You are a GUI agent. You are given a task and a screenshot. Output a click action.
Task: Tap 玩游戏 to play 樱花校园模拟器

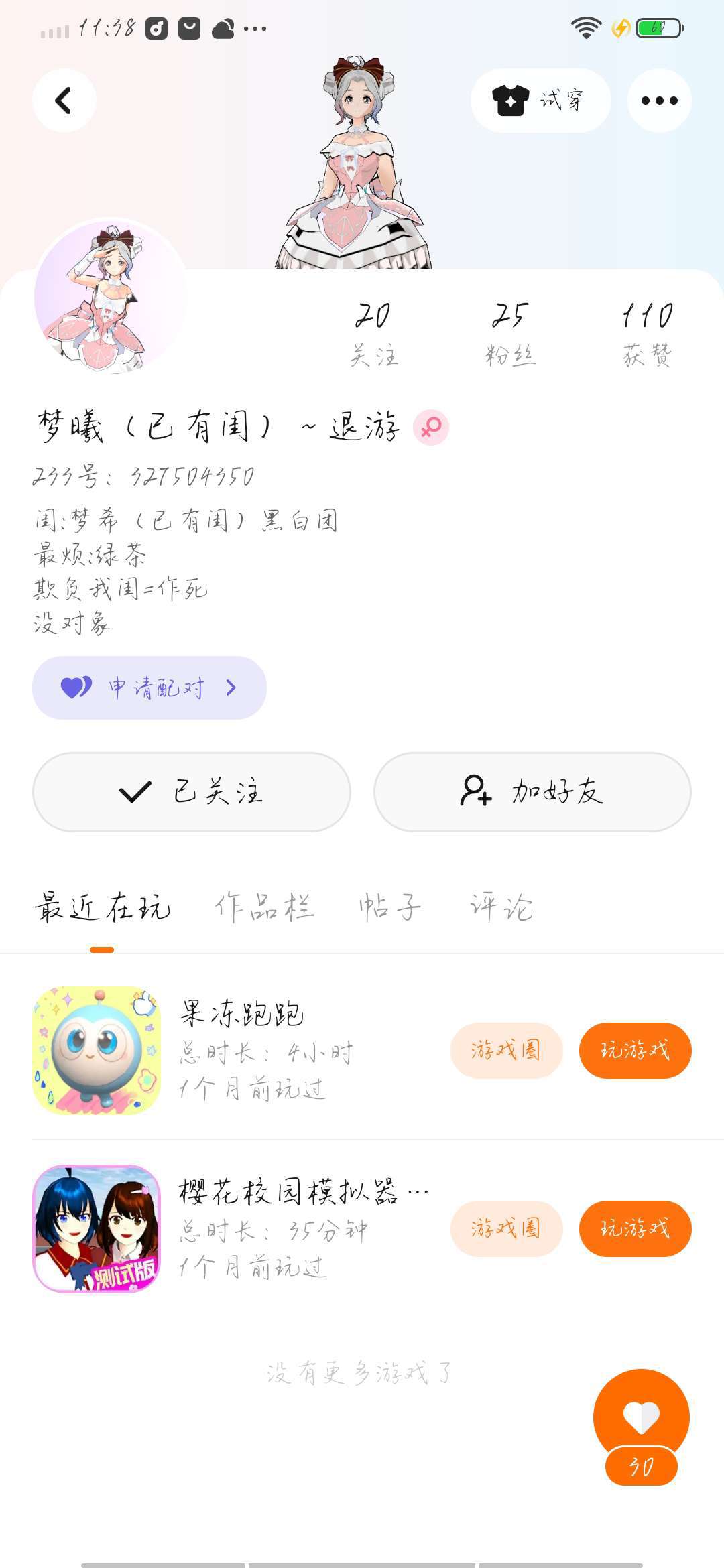tap(635, 1228)
